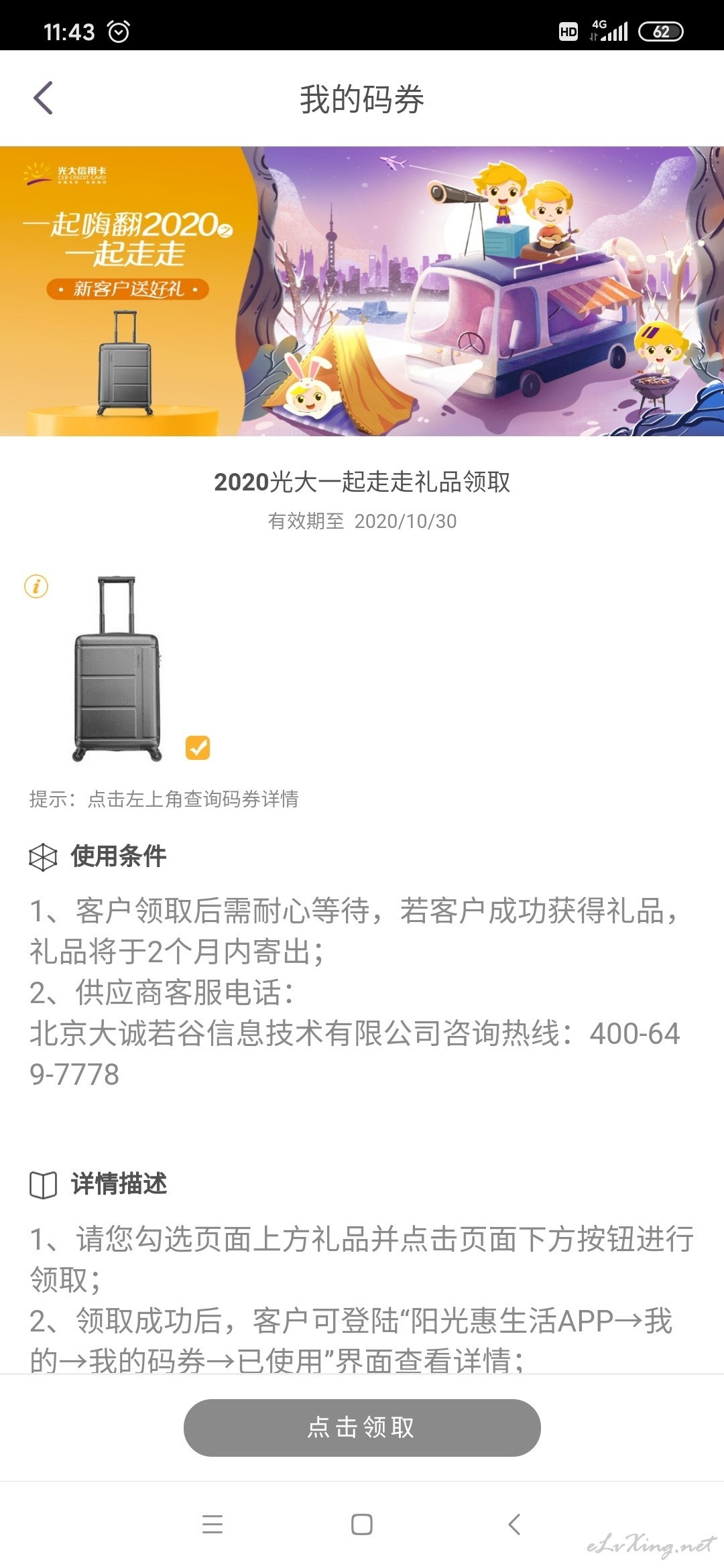Tap the system back button
Viewport: 724px width, 1568px height.
click(514, 1524)
